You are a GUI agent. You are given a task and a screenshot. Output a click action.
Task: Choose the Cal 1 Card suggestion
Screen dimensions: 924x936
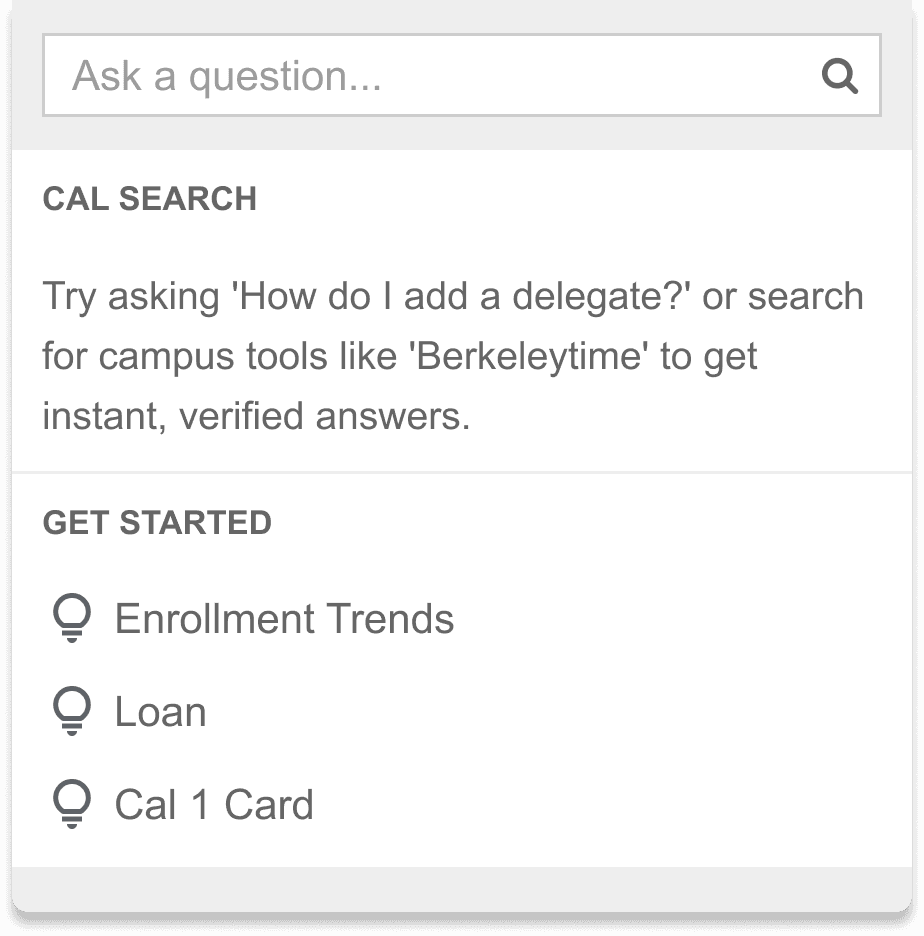[213, 805]
